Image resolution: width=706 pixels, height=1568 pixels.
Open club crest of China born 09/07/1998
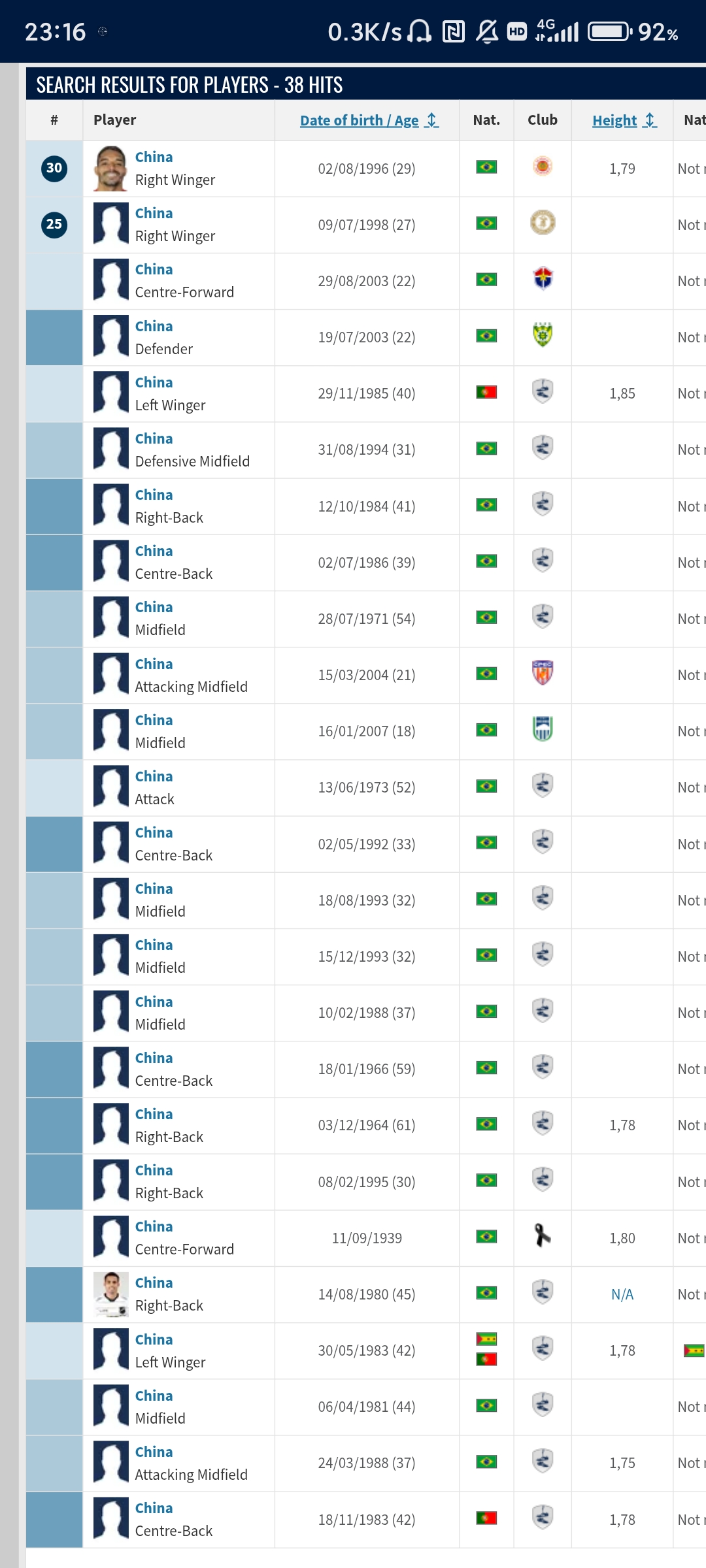point(542,223)
